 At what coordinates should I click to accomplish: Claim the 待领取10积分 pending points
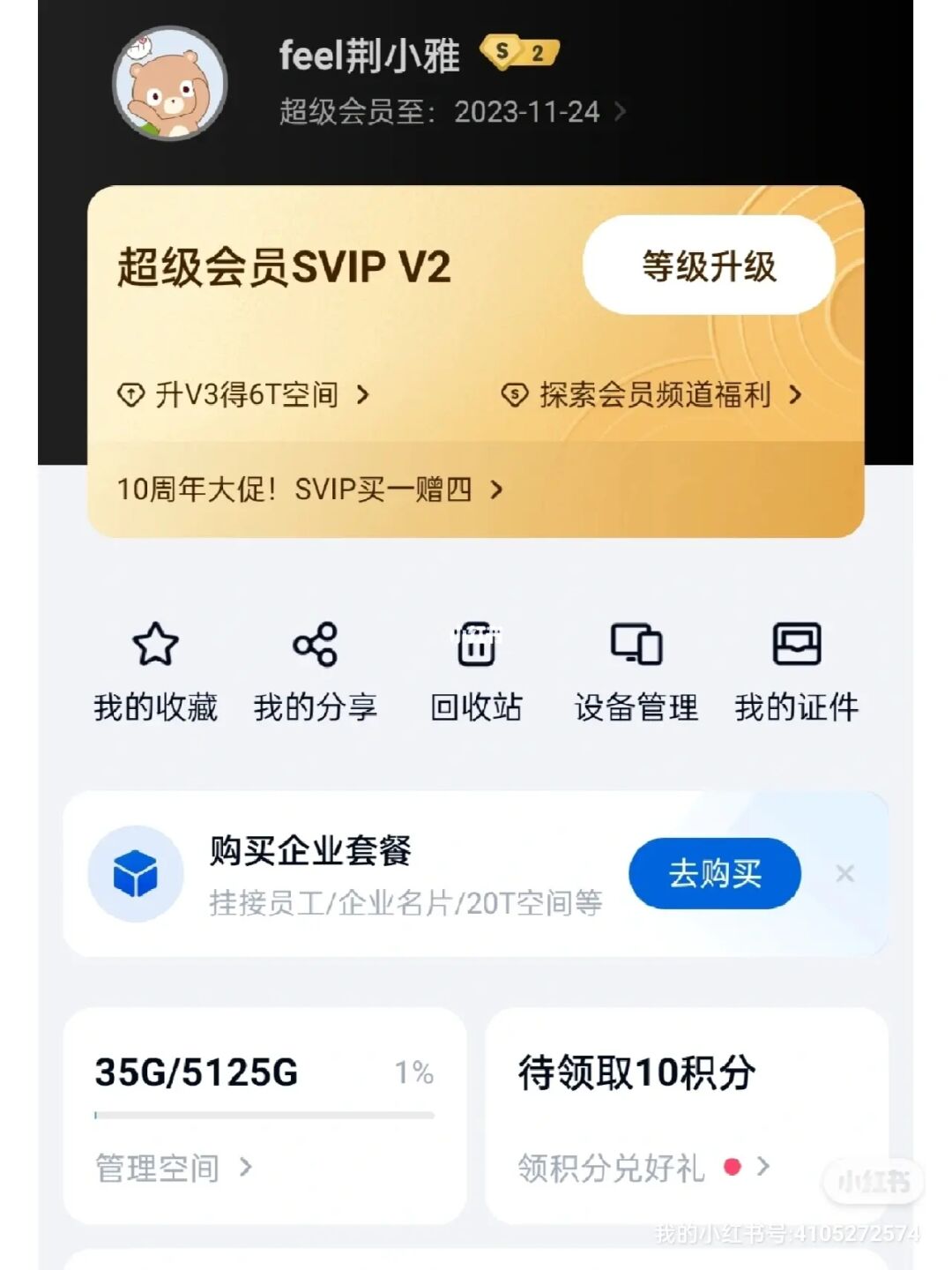coord(641,1071)
